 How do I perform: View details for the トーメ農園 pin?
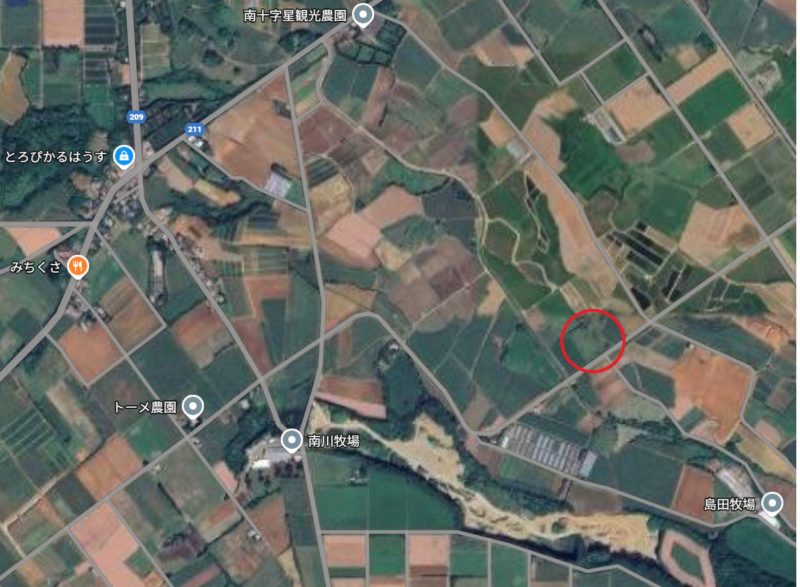[192, 407]
